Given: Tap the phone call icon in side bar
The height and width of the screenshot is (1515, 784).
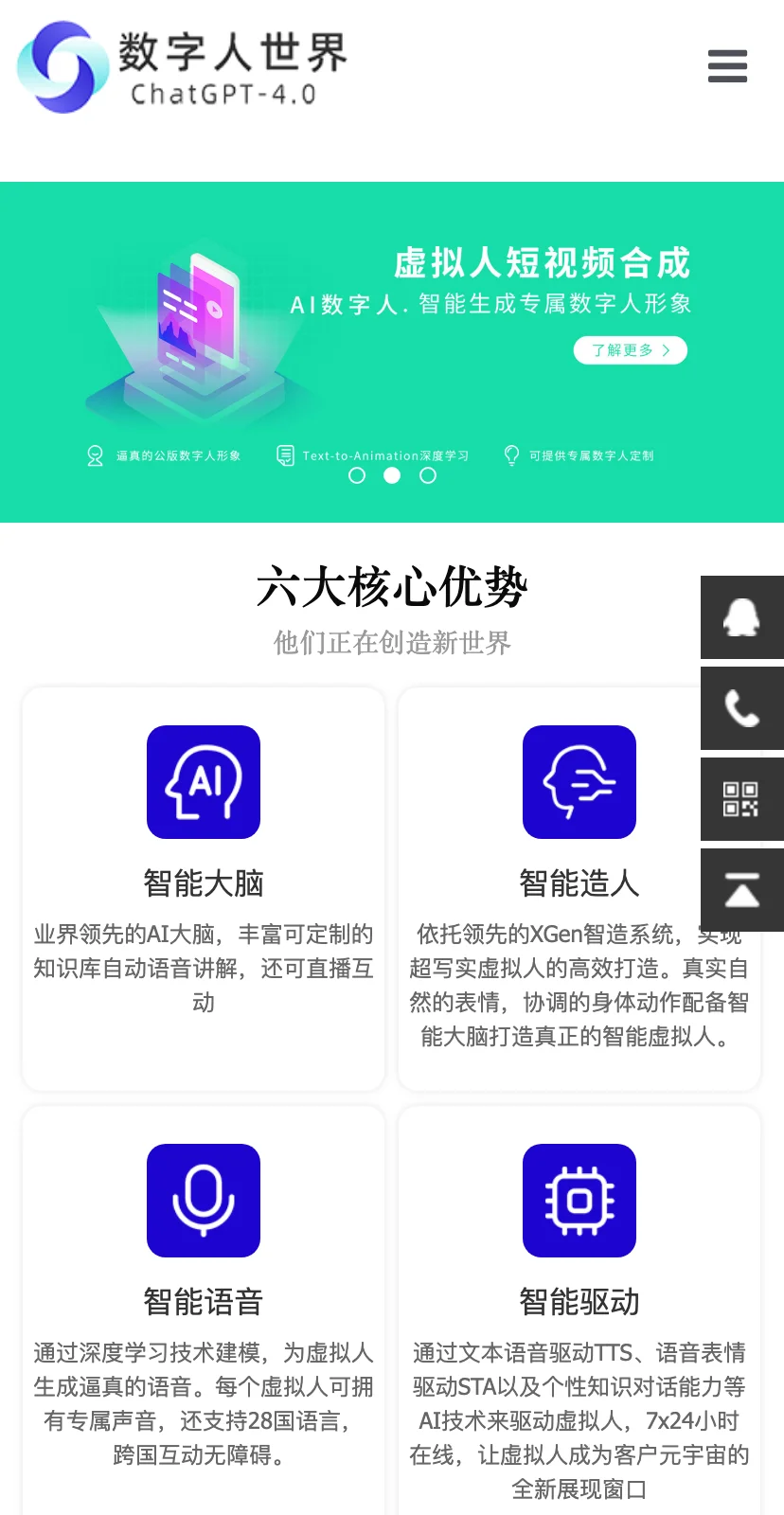Looking at the screenshot, I should point(741,708).
